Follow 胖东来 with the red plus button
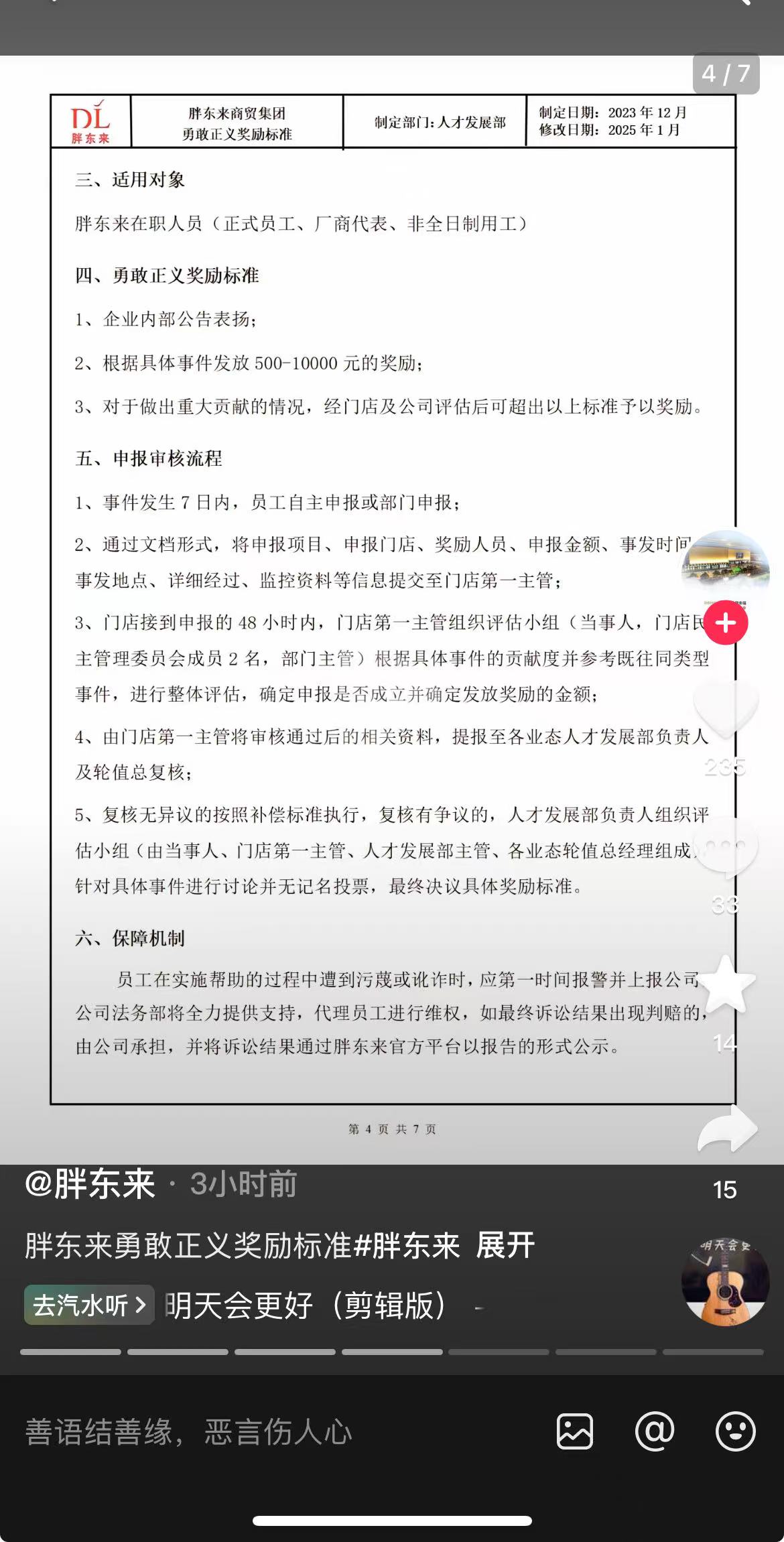Viewport: 784px width, 1542px height. click(726, 623)
